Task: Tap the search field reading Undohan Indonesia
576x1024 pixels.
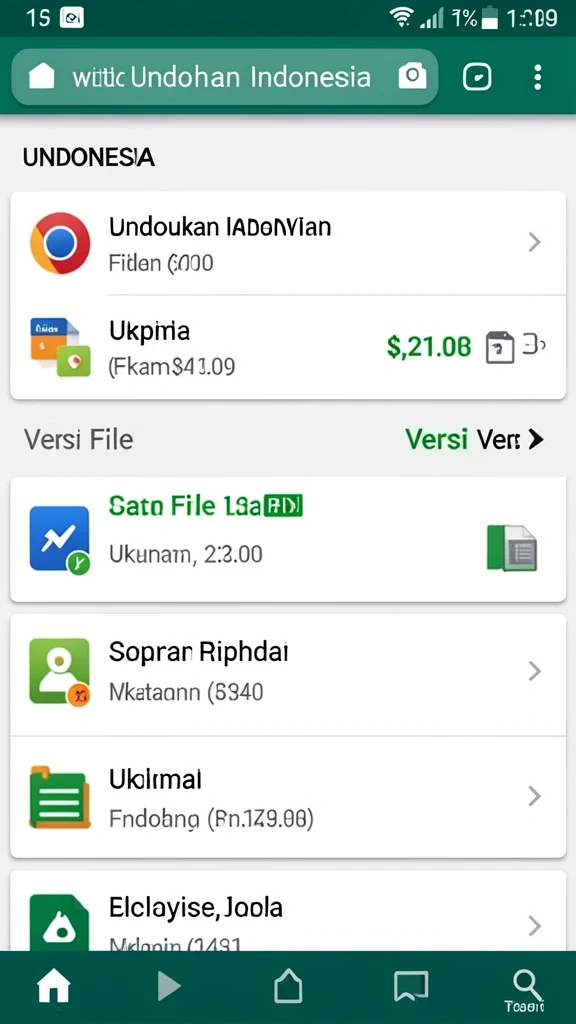Action: (225, 77)
